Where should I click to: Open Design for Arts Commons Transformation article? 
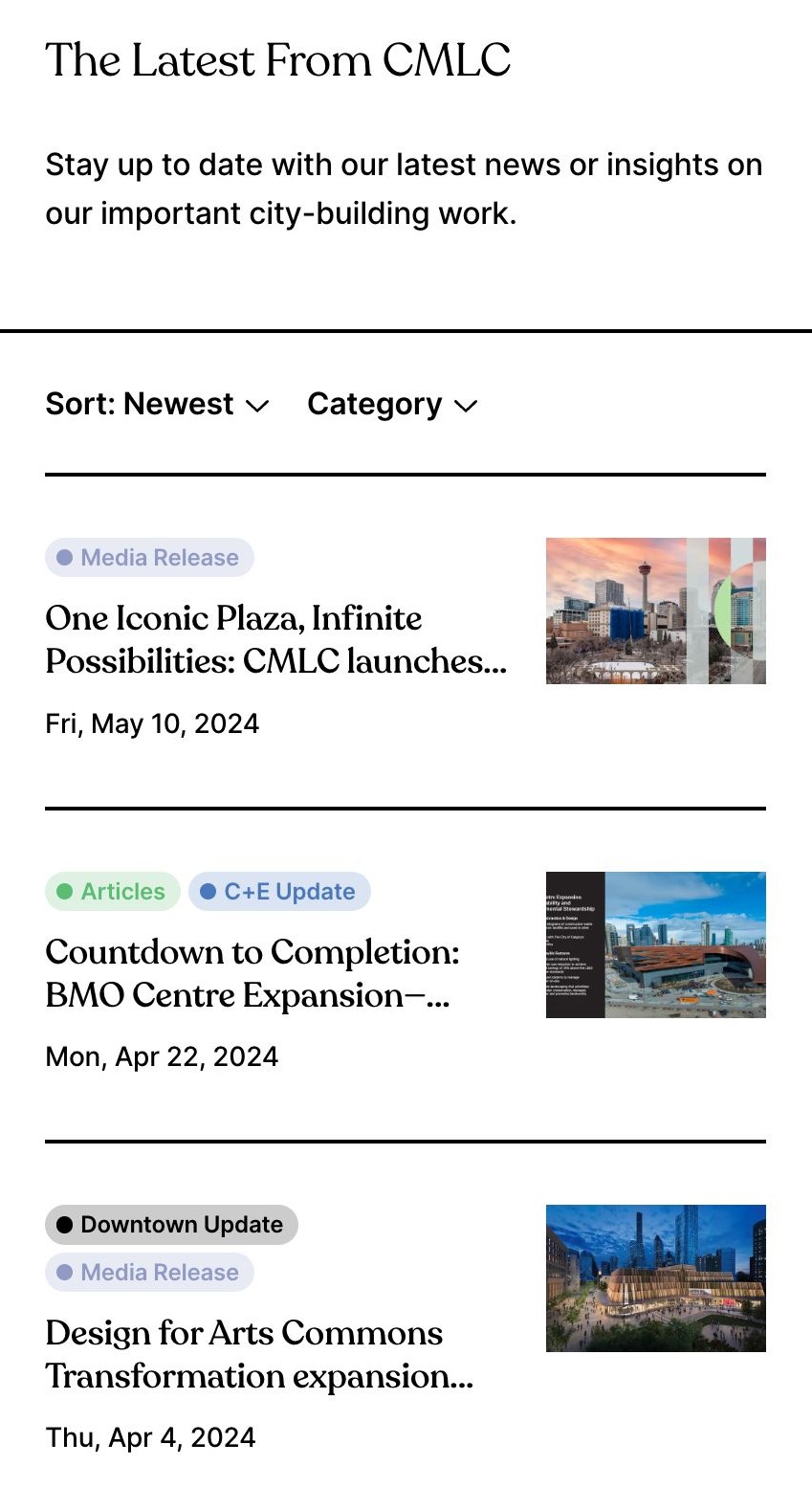[x=258, y=1354]
